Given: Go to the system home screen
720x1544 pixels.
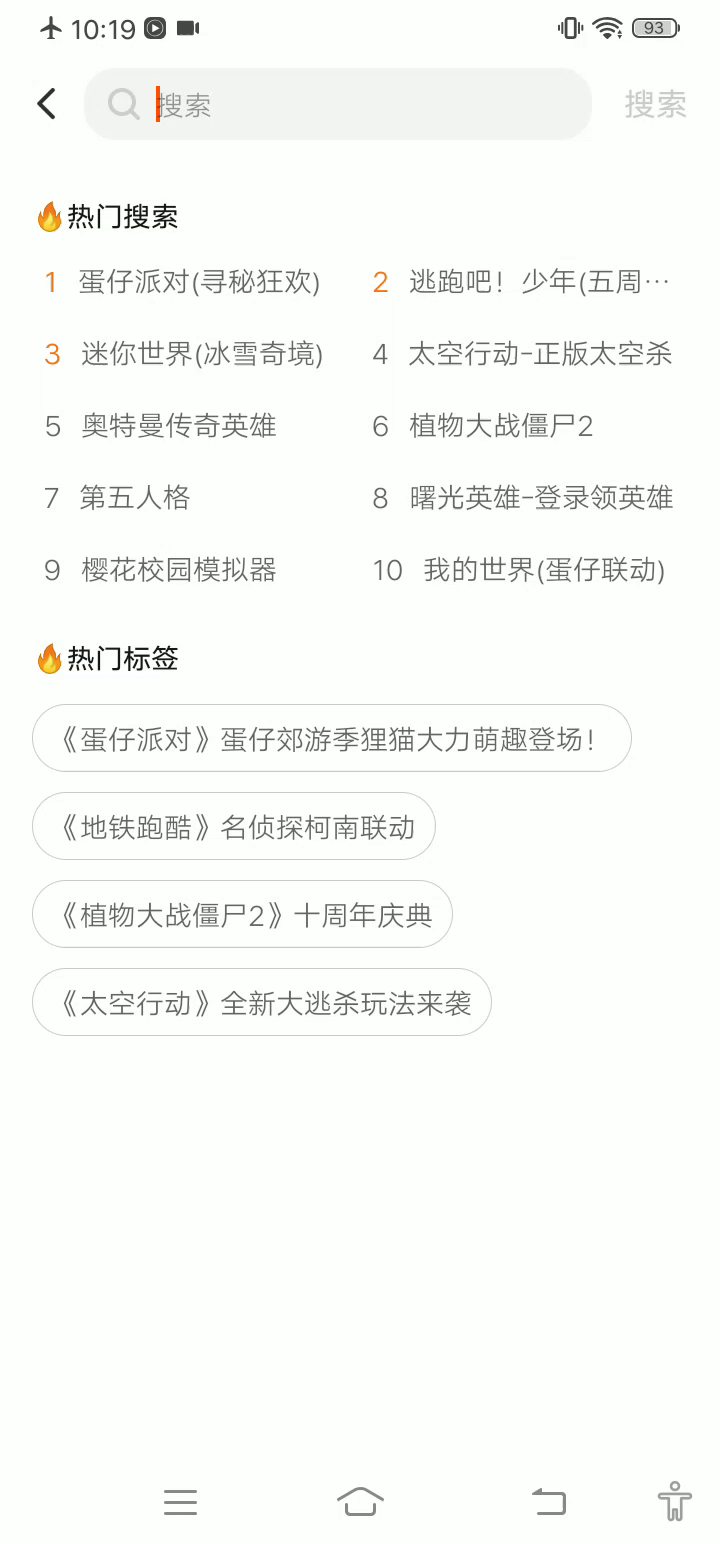Looking at the screenshot, I should pos(360,1501).
